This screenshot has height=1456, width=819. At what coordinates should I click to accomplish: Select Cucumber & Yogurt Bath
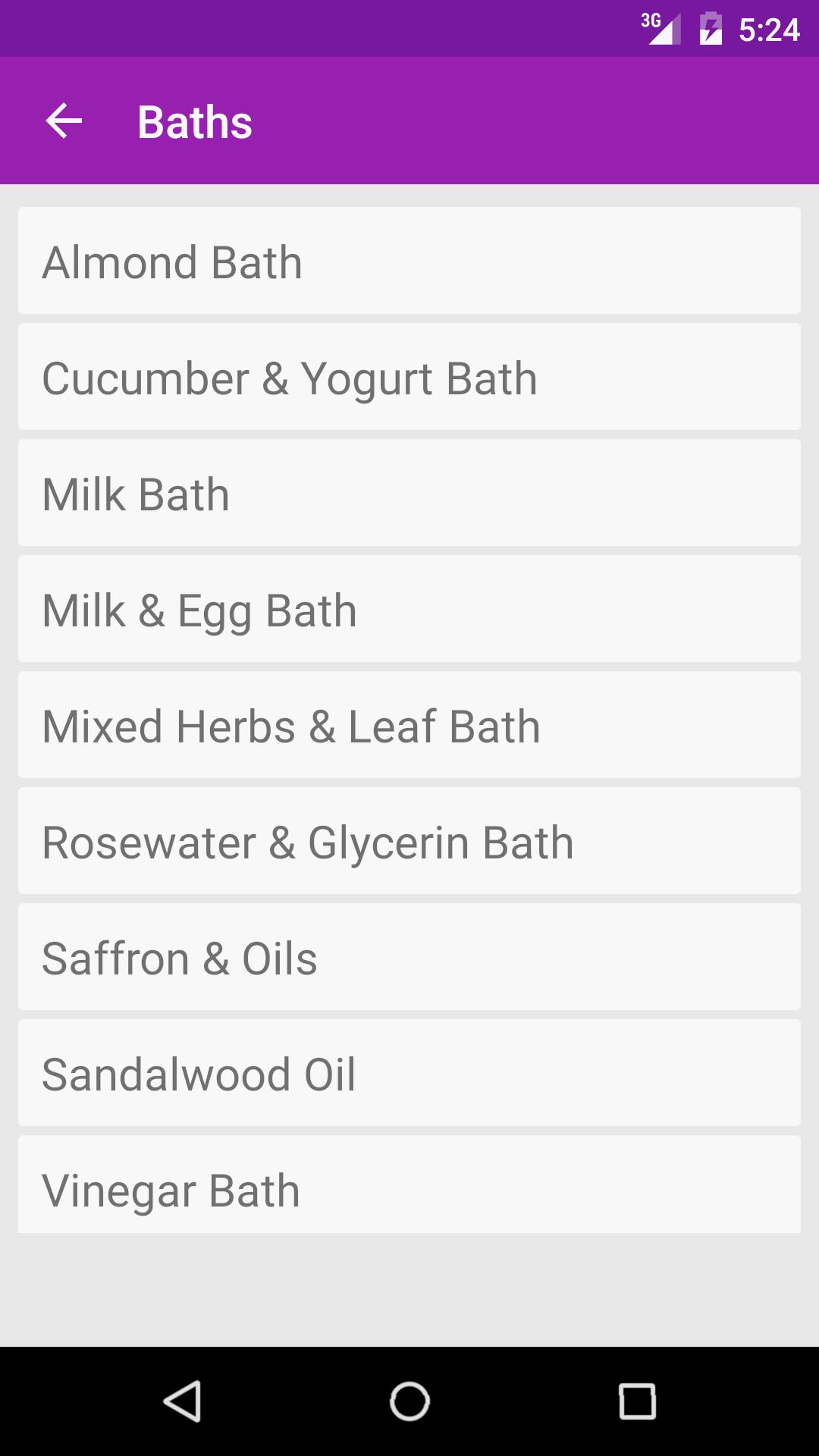click(x=409, y=376)
